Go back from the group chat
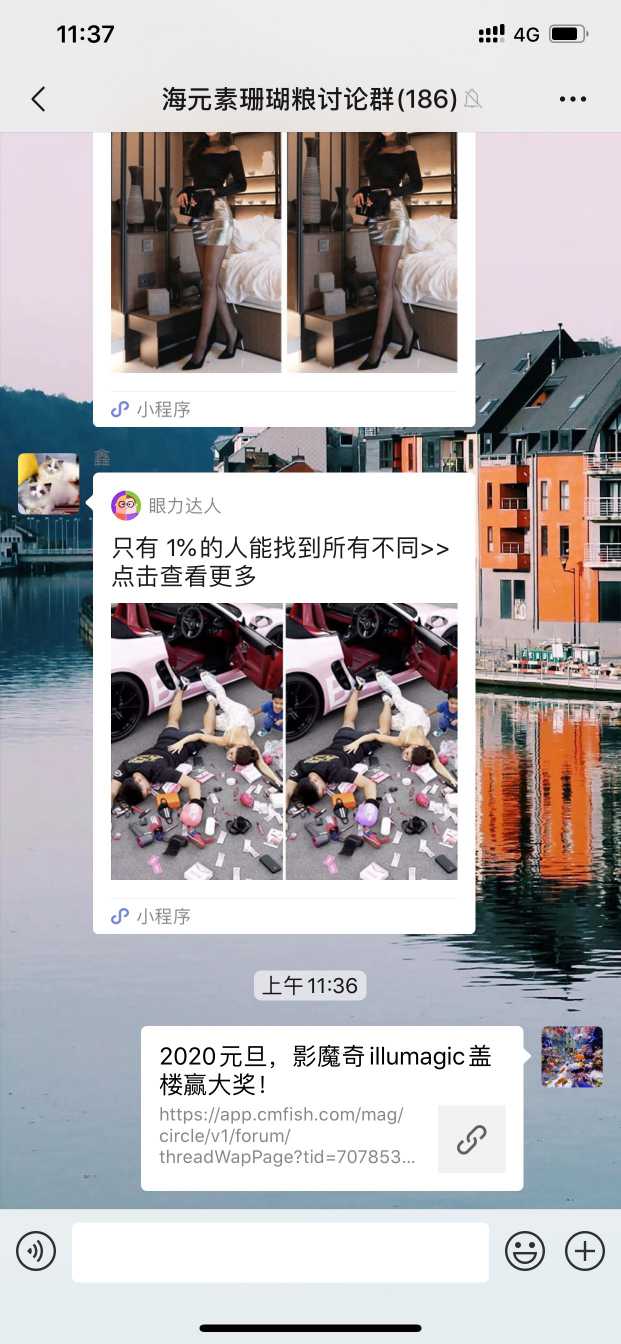621x1344 pixels. tap(38, 99)
